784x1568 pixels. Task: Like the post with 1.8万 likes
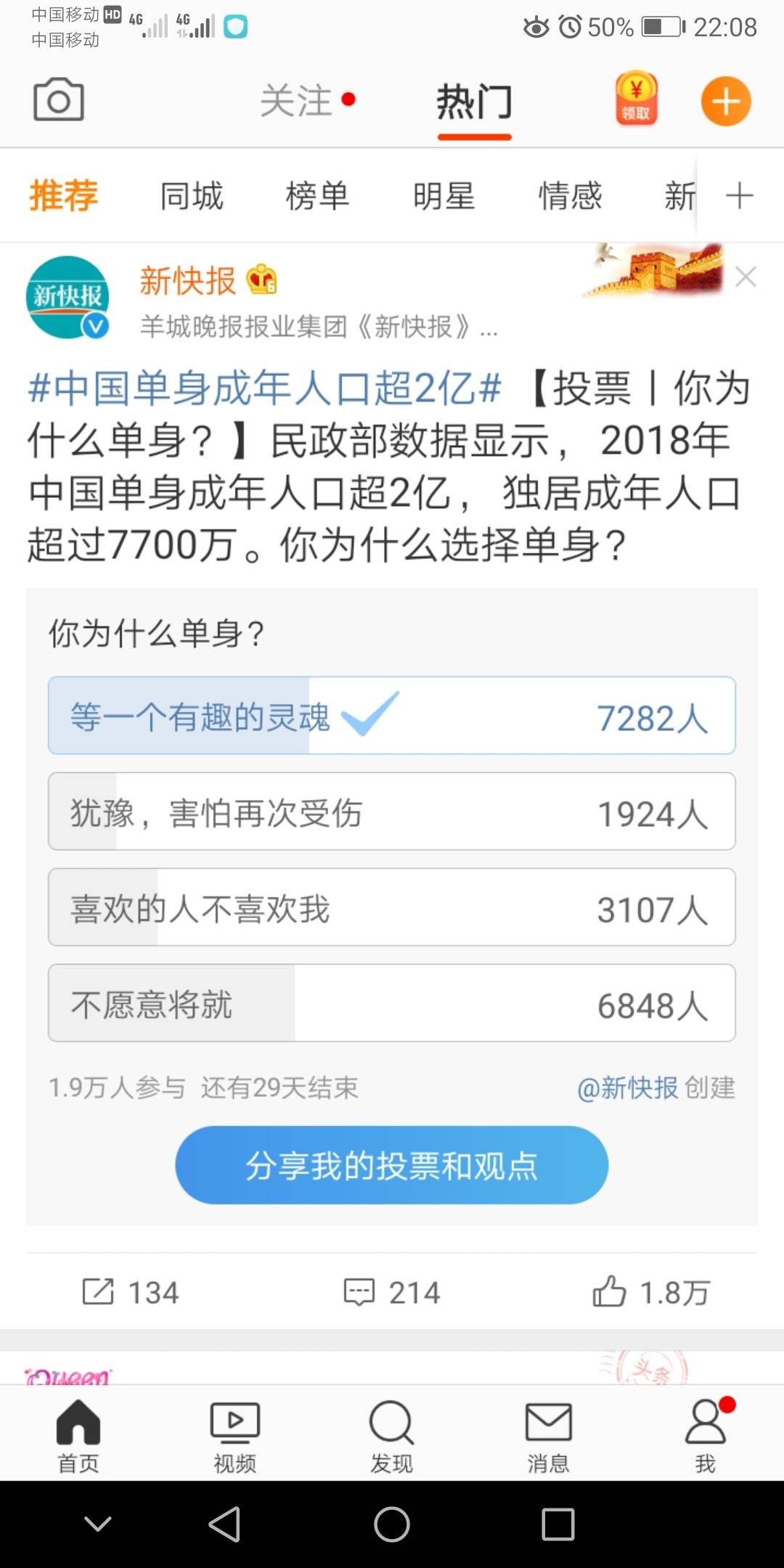(x=651, y=1292)
